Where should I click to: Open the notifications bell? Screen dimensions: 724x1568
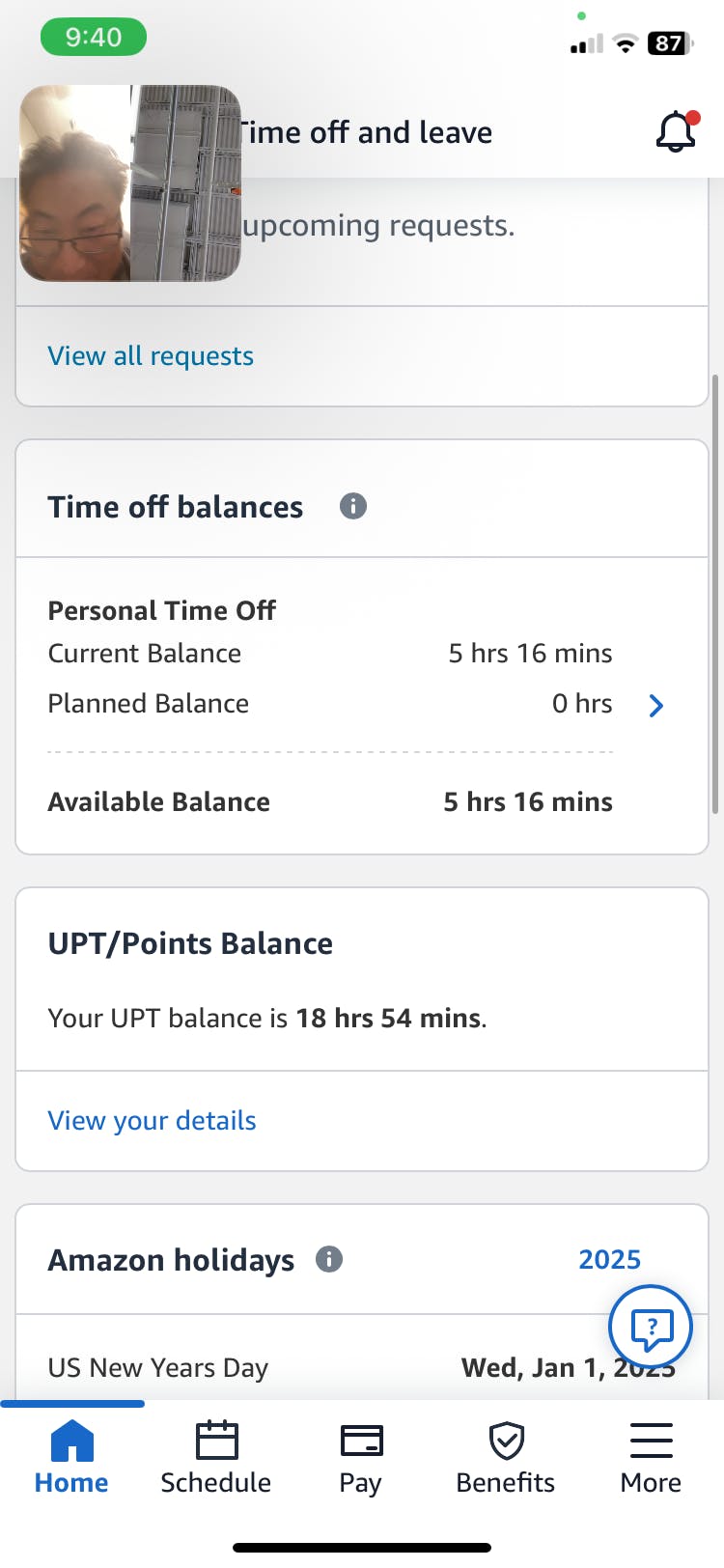click(x=677, y=132)
